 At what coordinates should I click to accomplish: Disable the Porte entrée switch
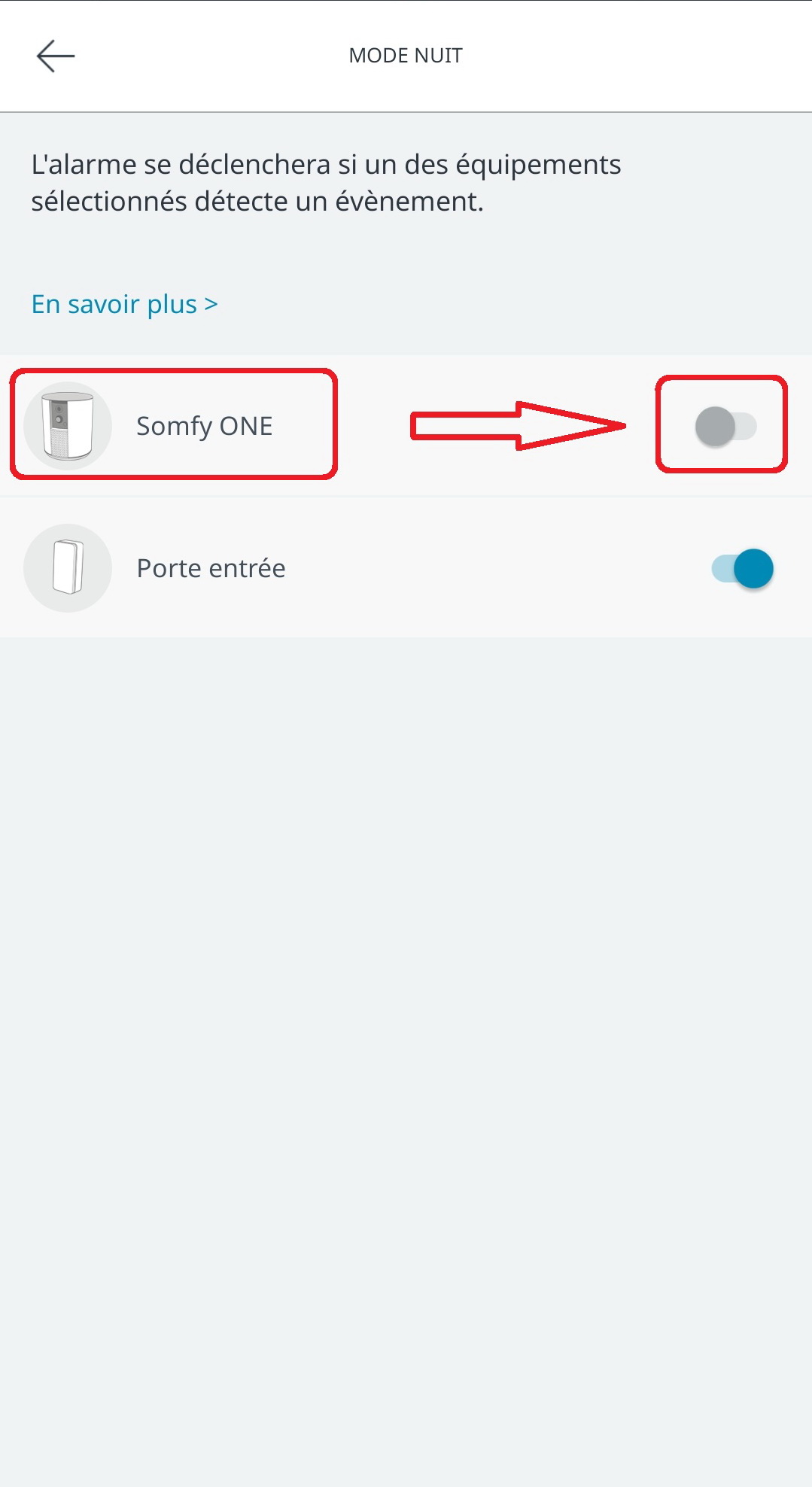(x=742, y=568)
